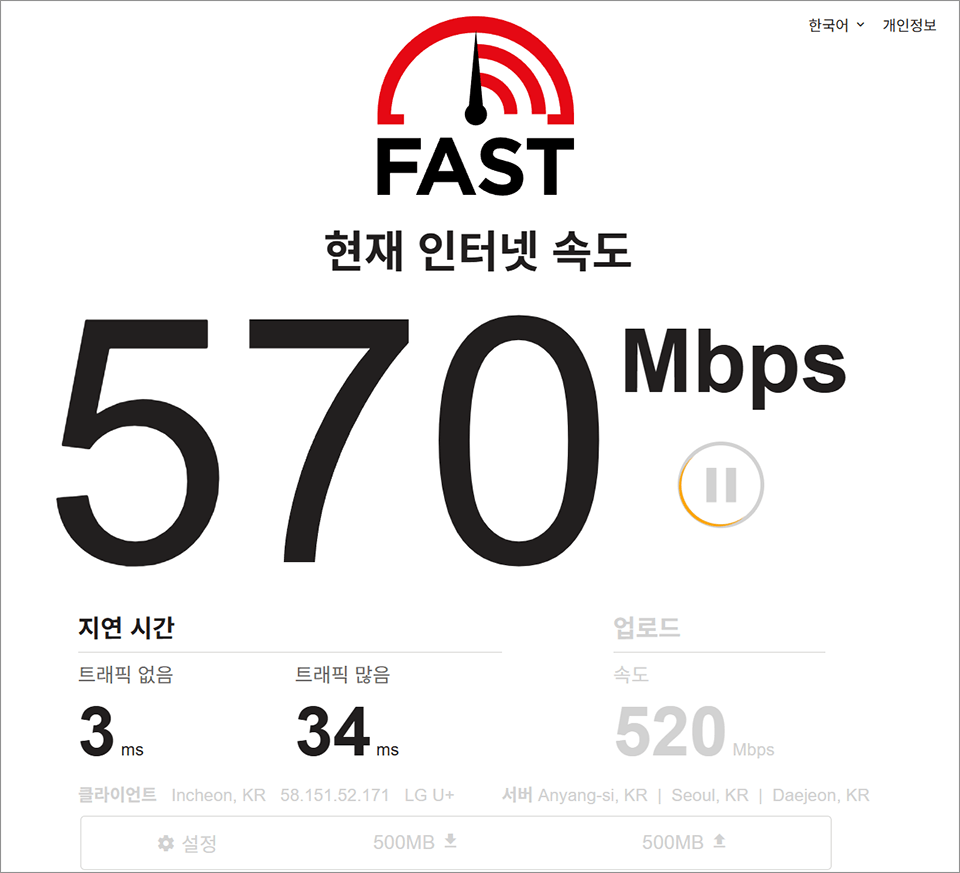
Task: Open the 설정 settings button
Action: 187,843
